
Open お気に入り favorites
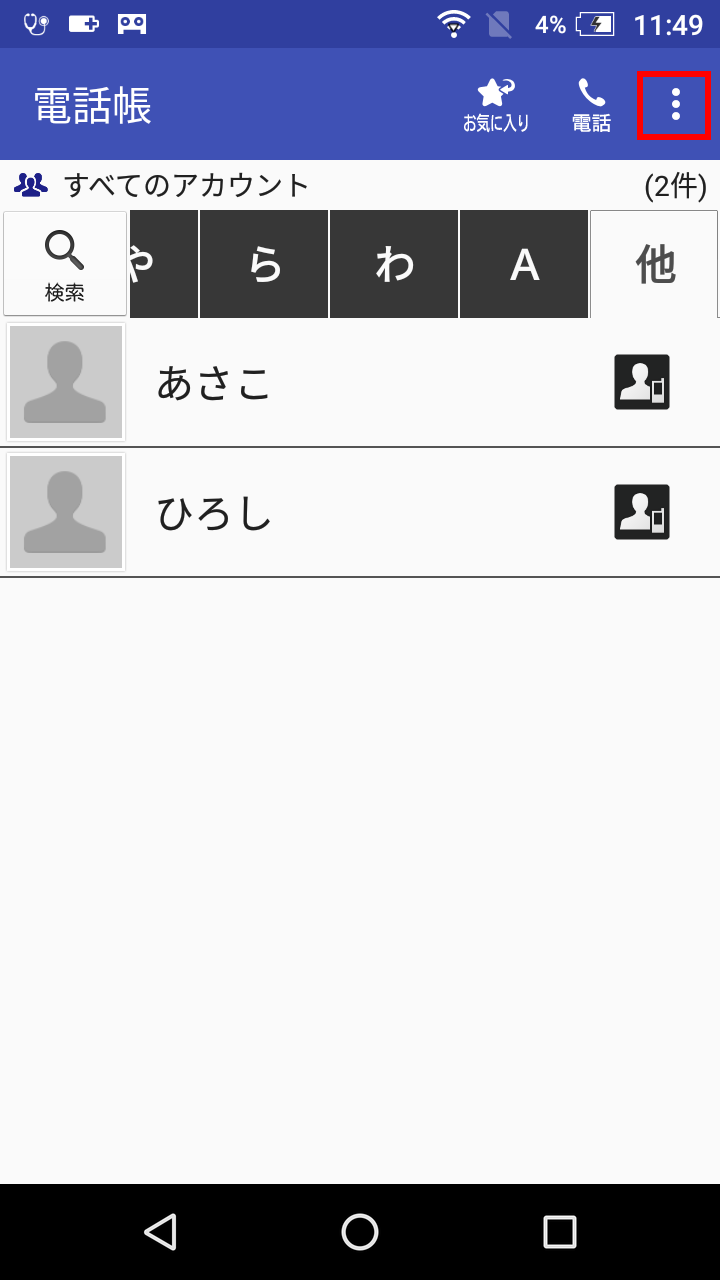pyautogui.click(x=496, y=105)
